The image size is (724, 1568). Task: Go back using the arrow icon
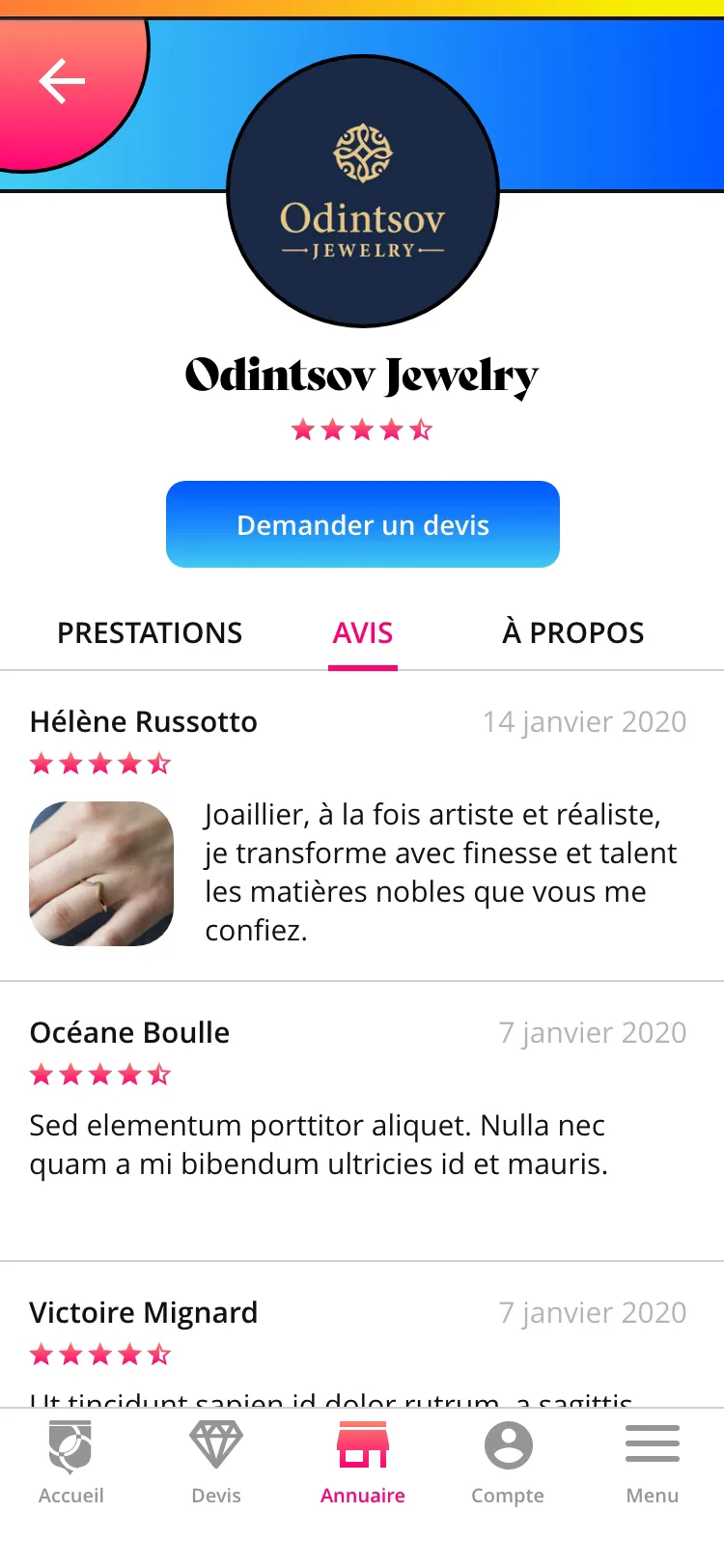[x=62, y=81]
